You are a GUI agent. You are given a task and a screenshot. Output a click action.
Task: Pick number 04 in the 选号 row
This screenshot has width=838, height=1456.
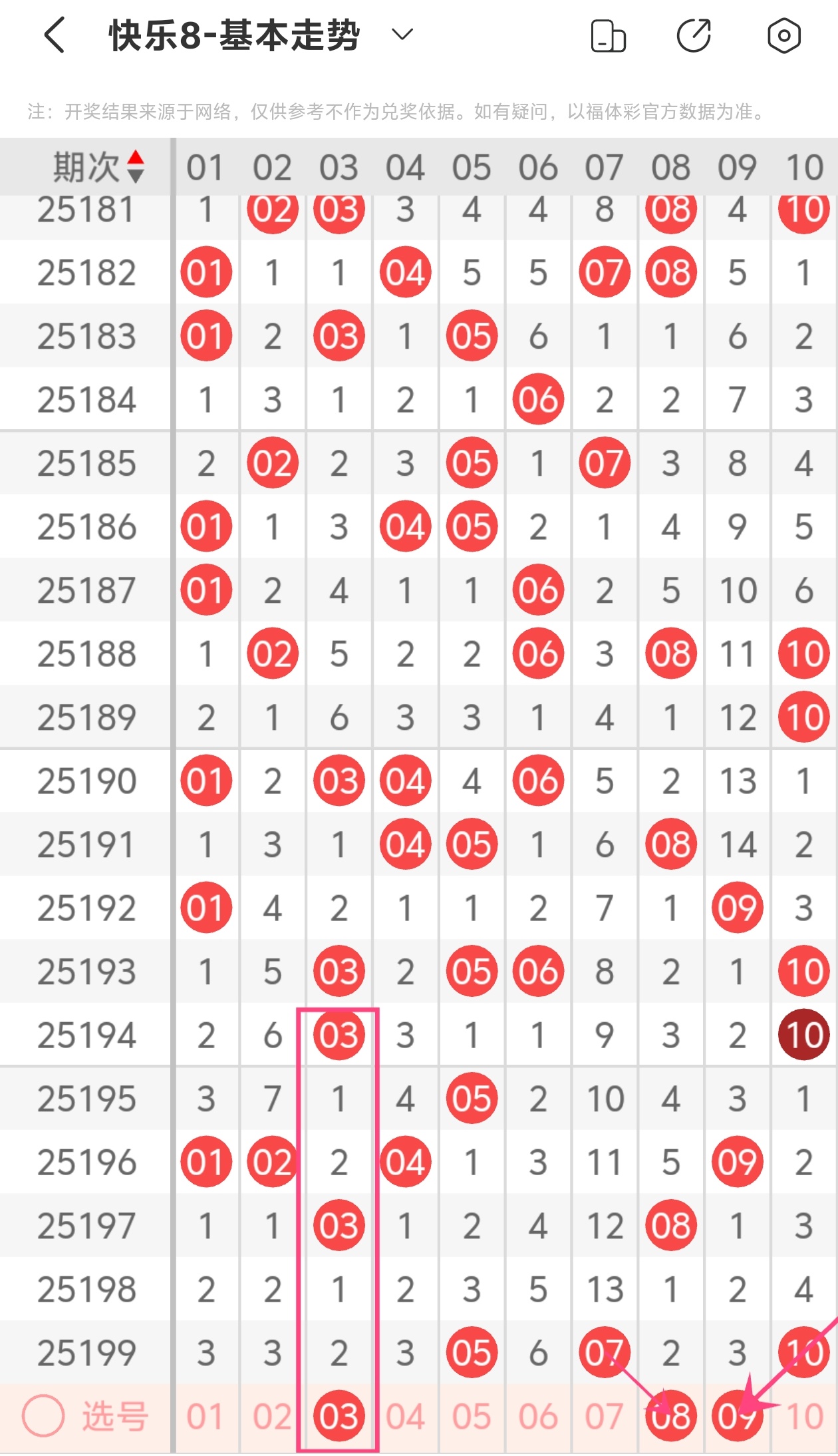(405, 1417)
